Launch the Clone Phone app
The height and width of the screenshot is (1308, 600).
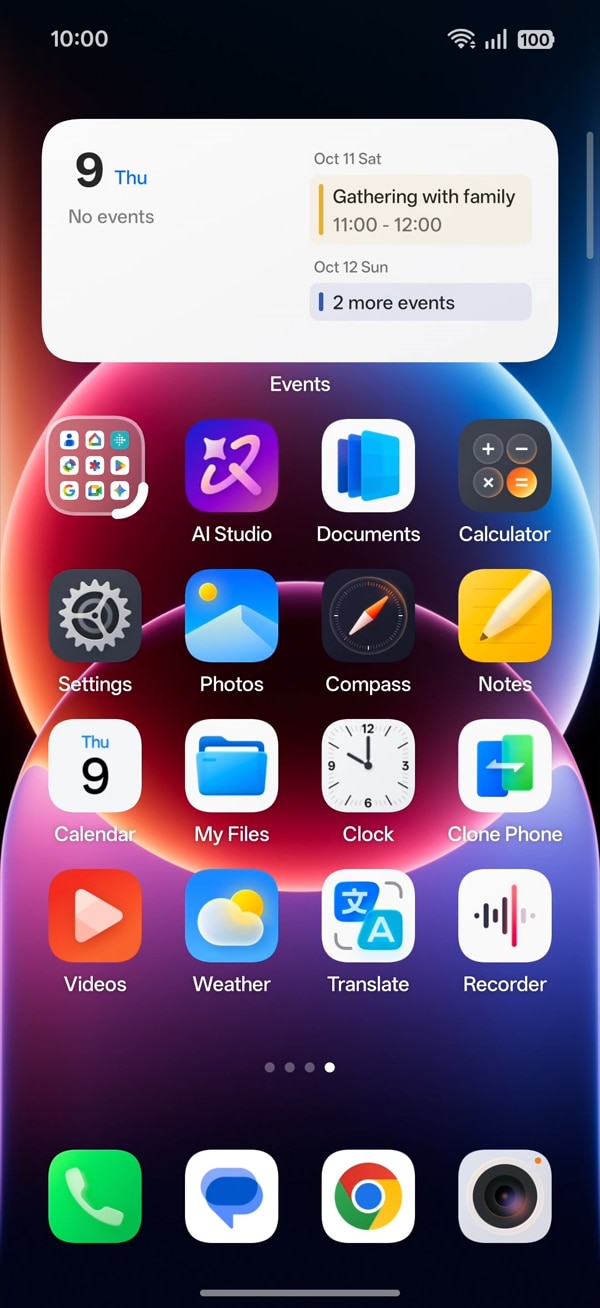(504, 766)
